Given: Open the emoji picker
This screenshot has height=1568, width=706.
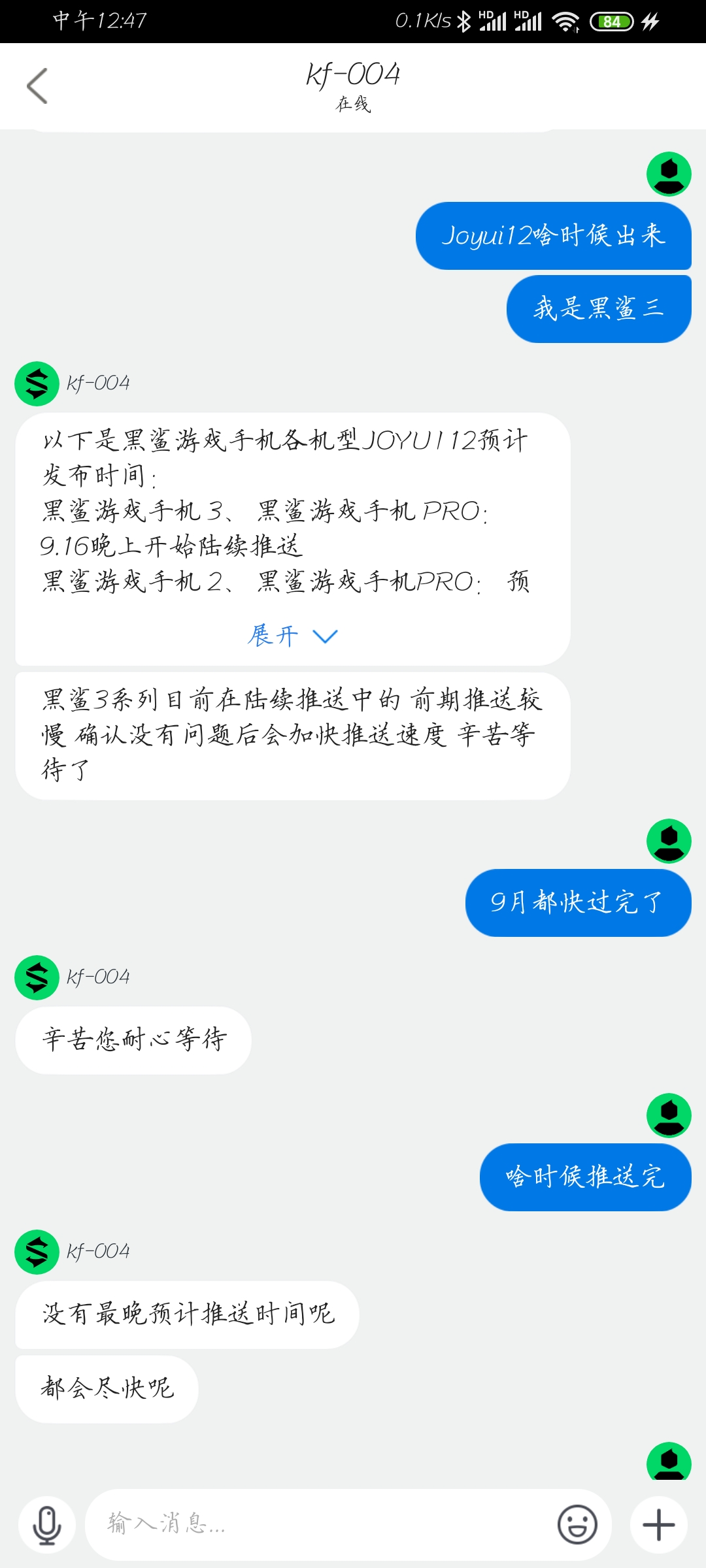Looking at the screenshot, I should tap(577, 1525).
